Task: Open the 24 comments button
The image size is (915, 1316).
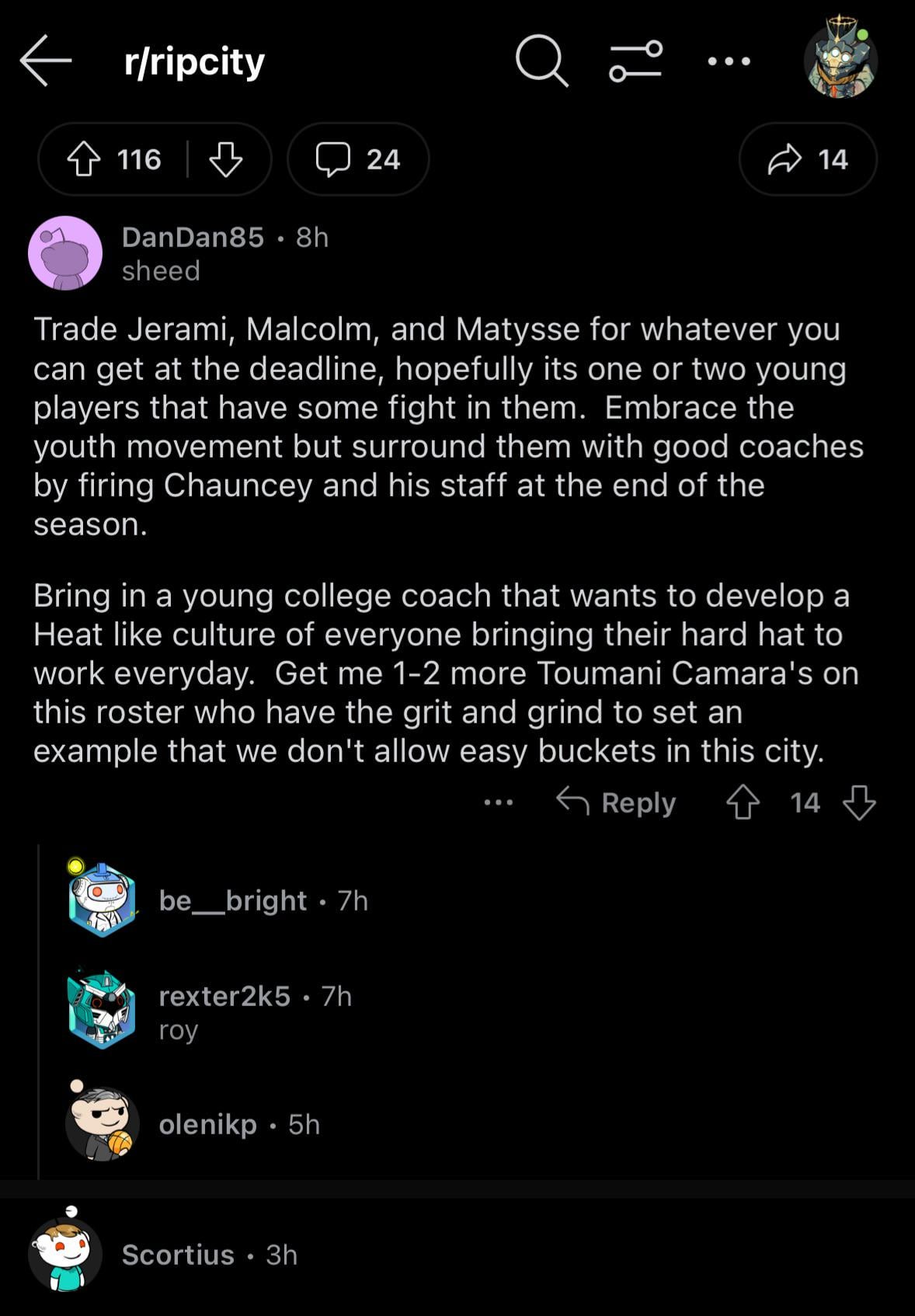Action: point(358,159)
